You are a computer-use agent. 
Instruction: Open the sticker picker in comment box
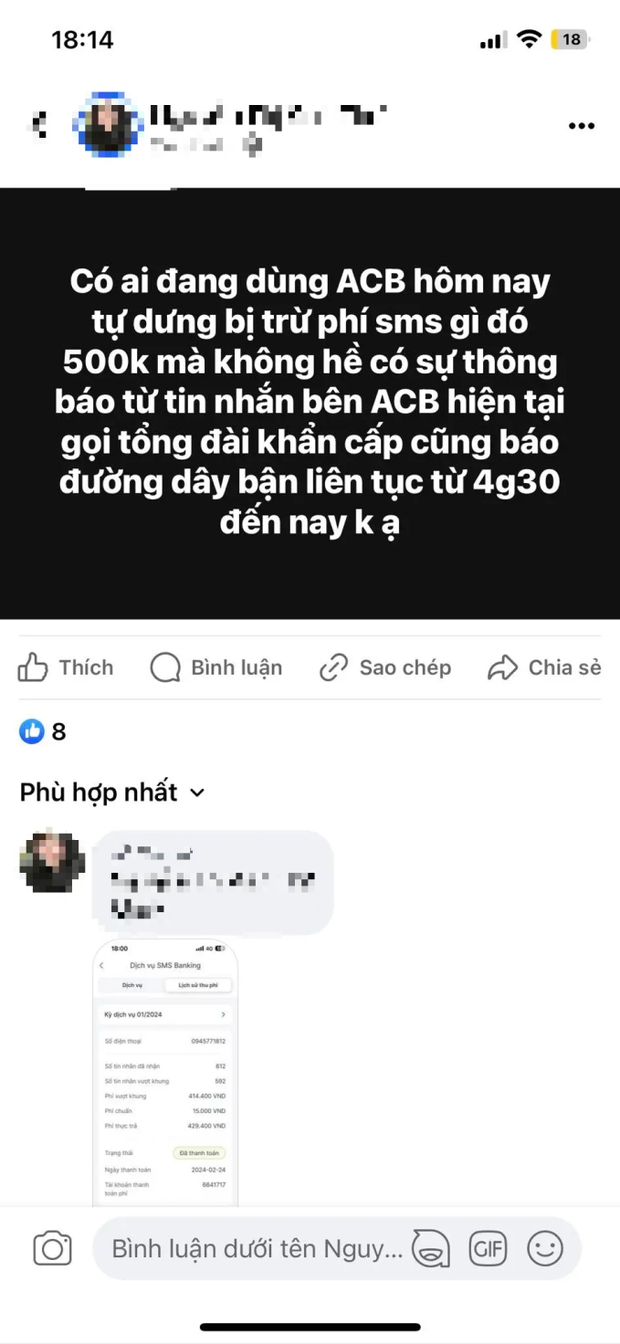click(431, 1248)
